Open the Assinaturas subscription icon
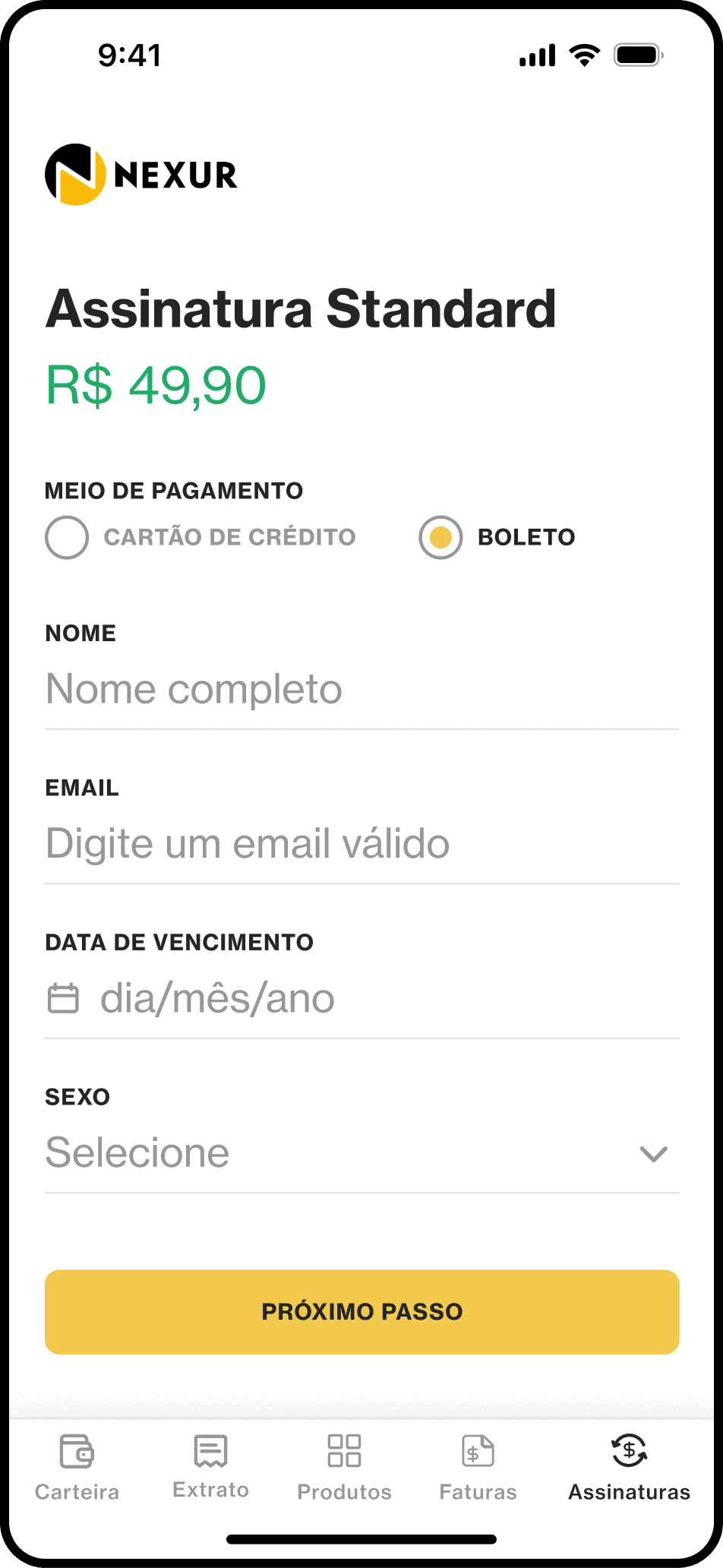The width and height of the screenshot is (723, 1568). pos(628,1452)
